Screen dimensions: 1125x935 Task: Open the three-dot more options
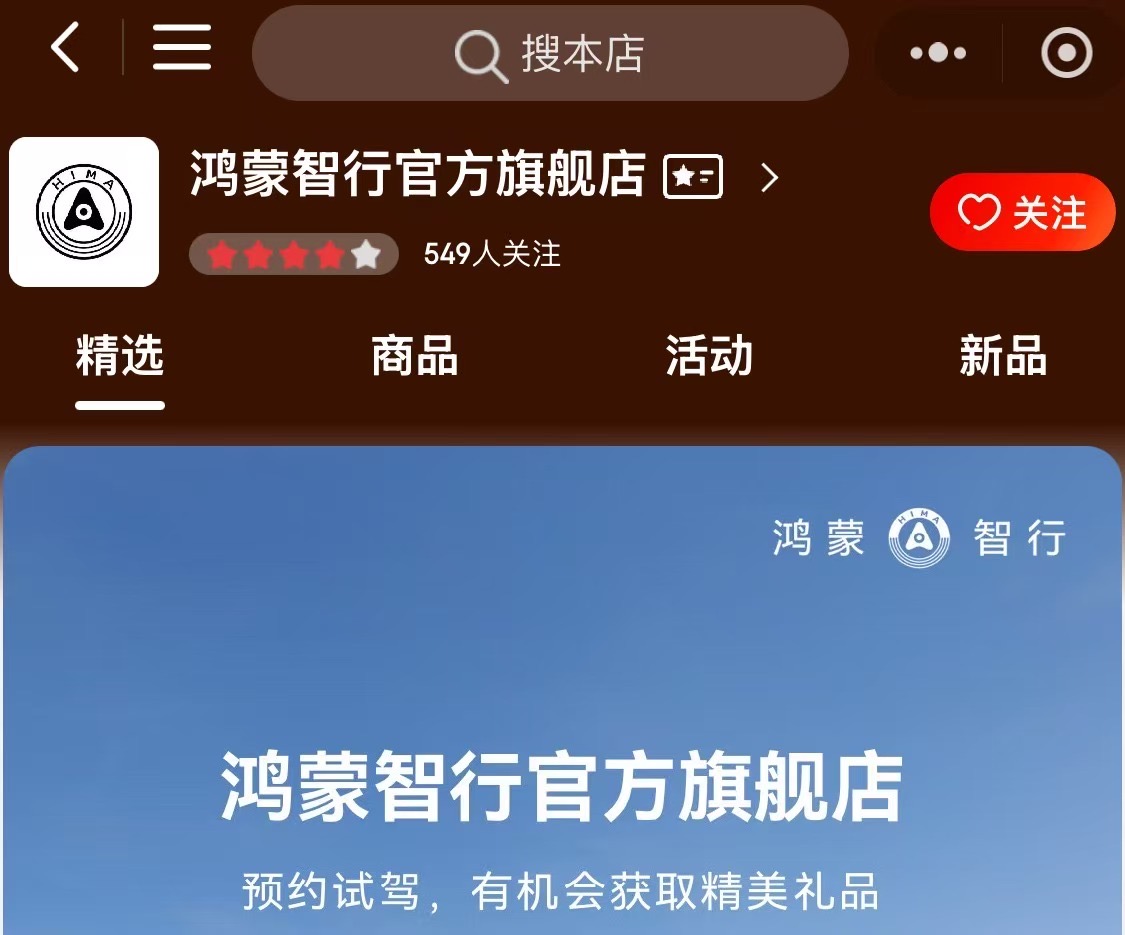[x=938, y=53]
